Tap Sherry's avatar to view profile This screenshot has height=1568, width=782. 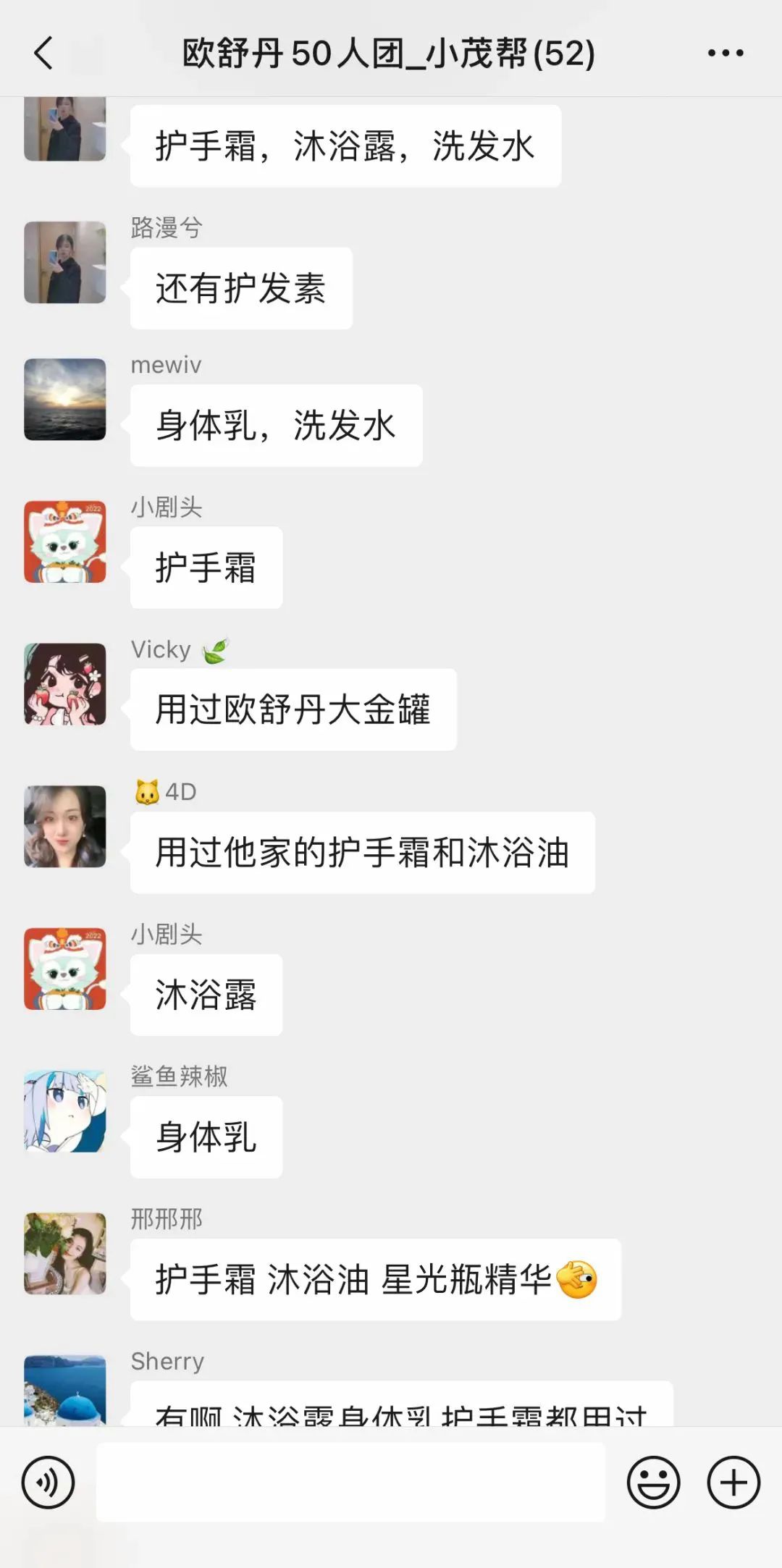click(x=65, y=1390)
